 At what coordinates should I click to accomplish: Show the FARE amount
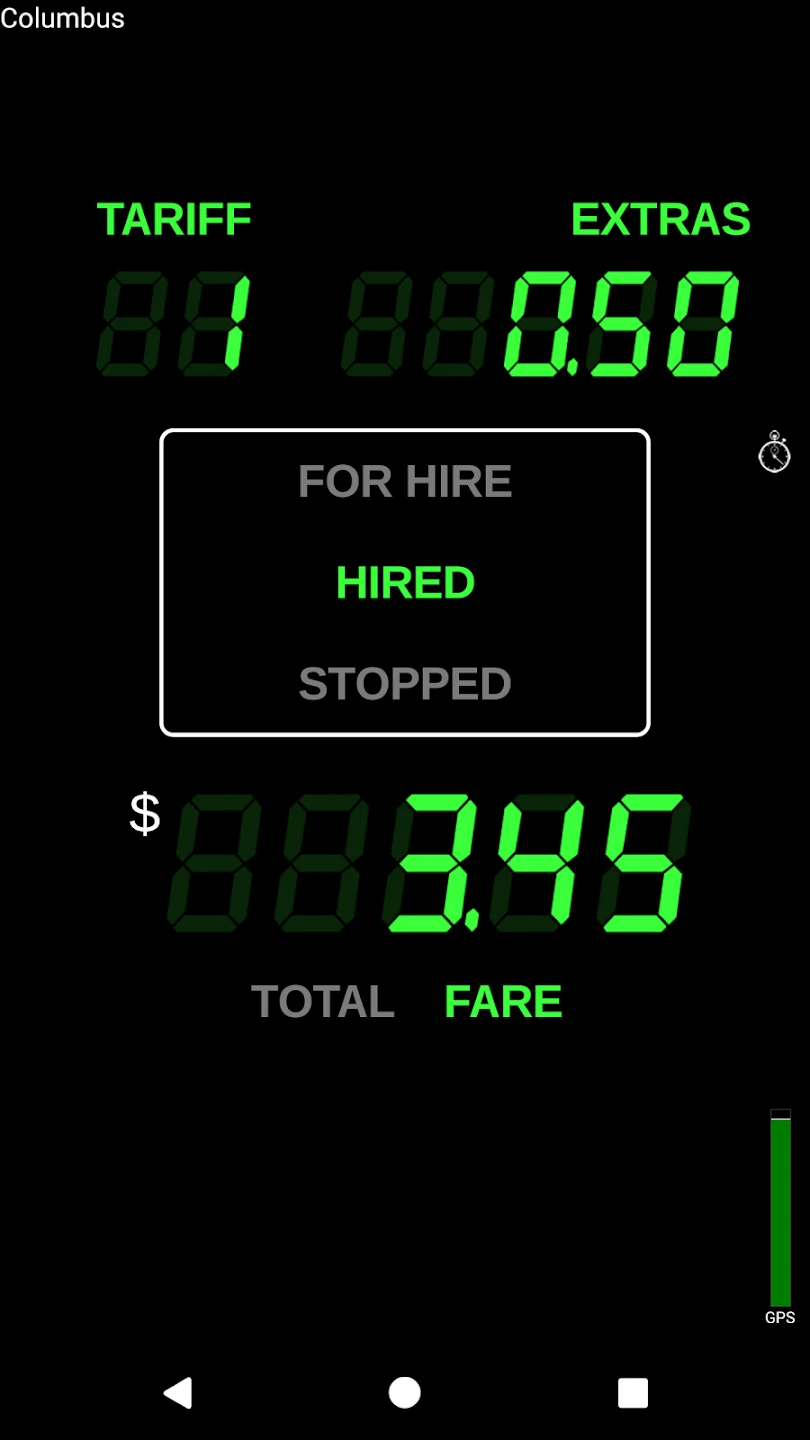tap(503, 1002)
